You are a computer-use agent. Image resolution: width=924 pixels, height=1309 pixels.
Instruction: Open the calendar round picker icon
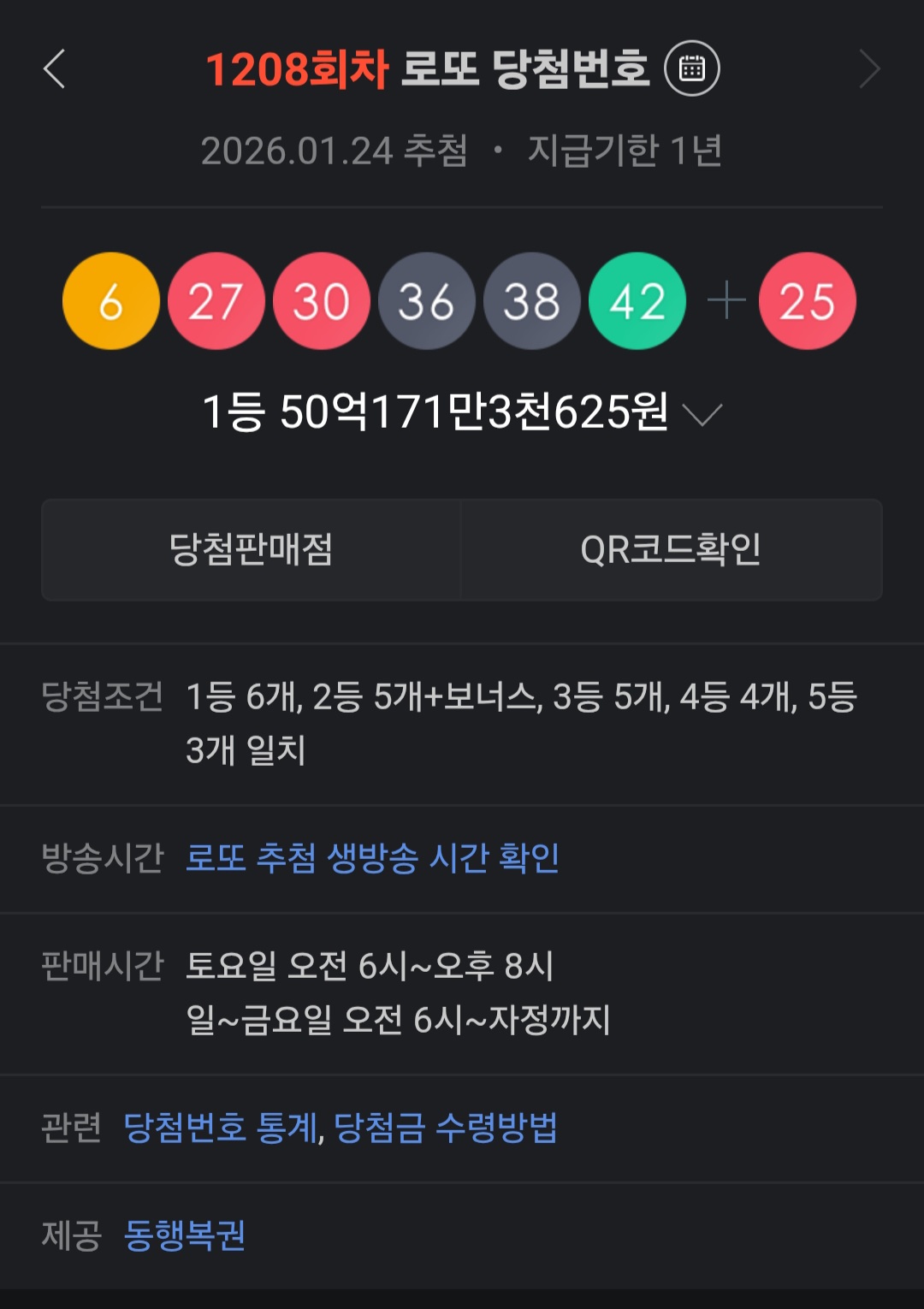pos(692,68)
